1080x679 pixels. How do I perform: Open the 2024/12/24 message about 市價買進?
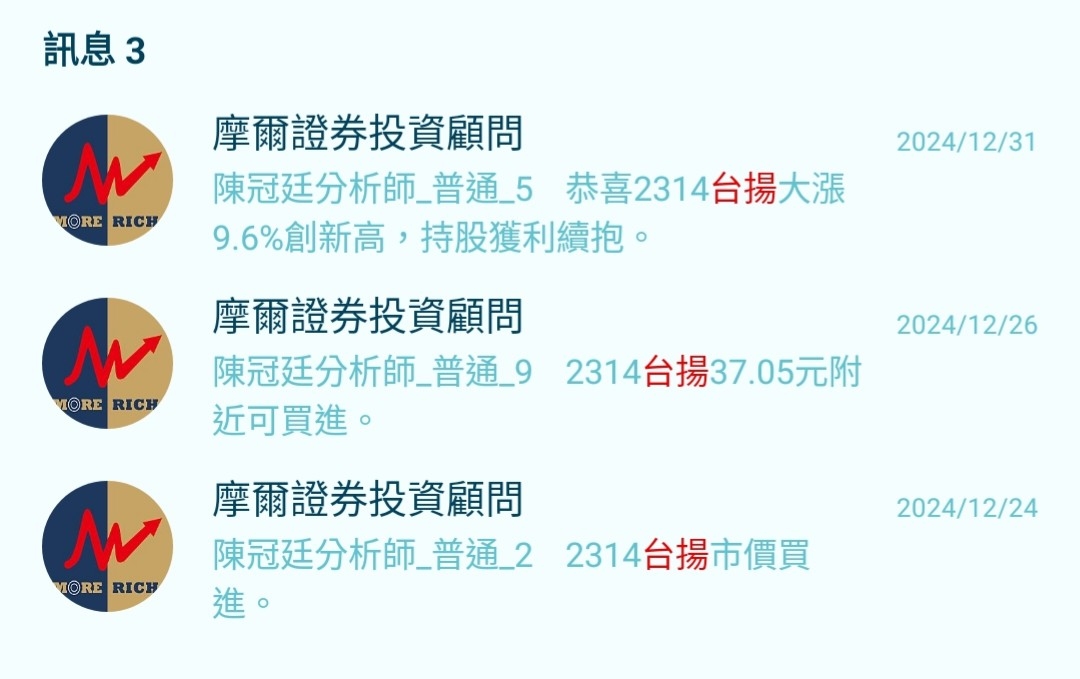coord(530,555)
